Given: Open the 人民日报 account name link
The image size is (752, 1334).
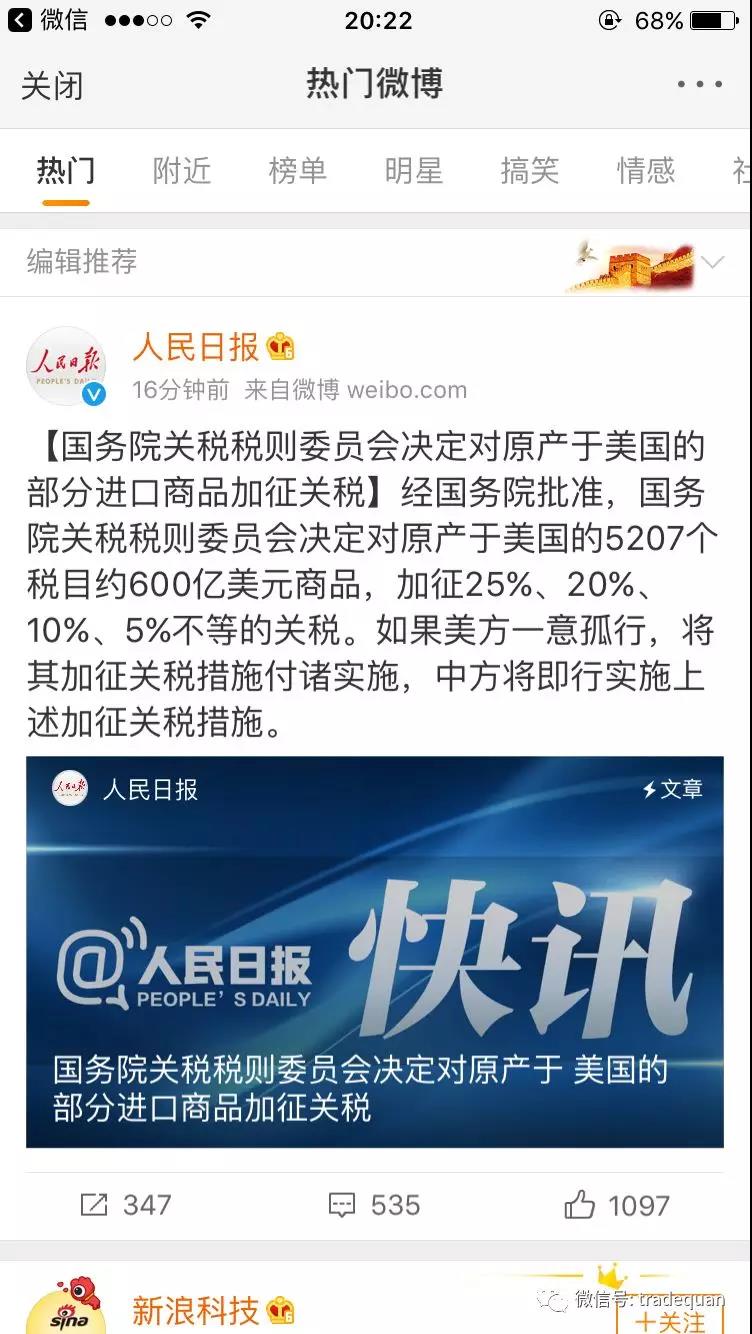Looking at the screenshot, I should (x=196, y=348).
